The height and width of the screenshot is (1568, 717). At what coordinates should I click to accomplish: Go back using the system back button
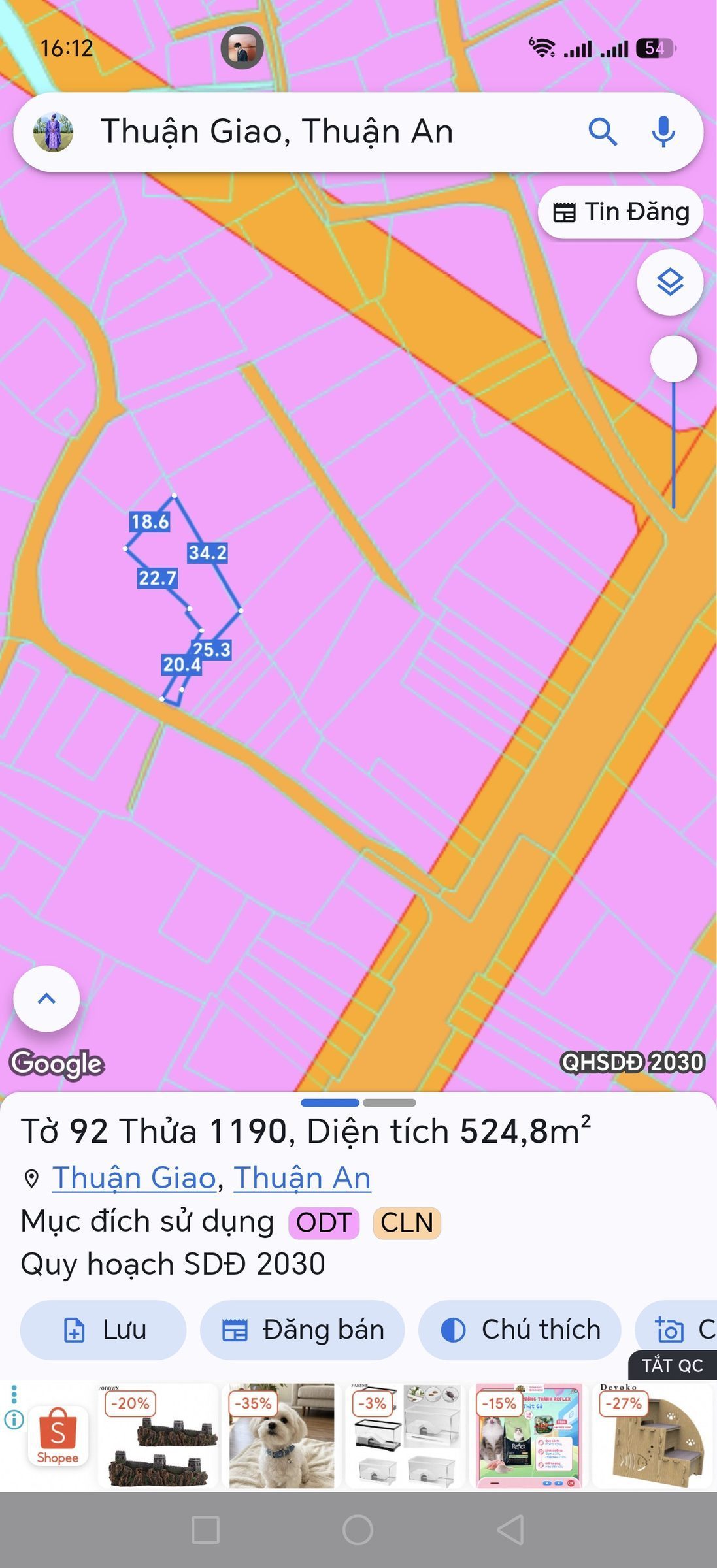[510, 1529]
